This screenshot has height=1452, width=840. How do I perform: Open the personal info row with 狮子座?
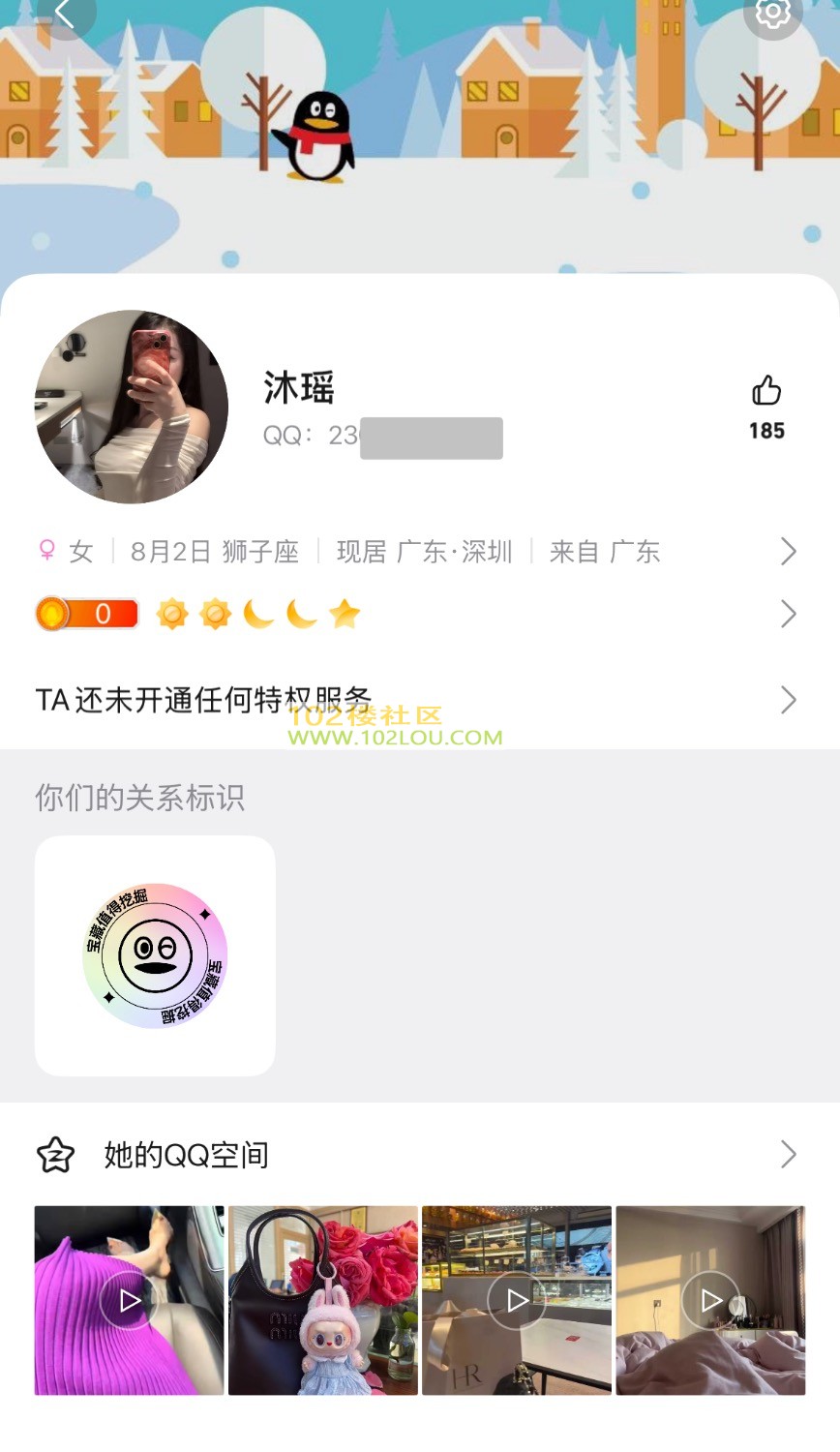click(416, 552)
